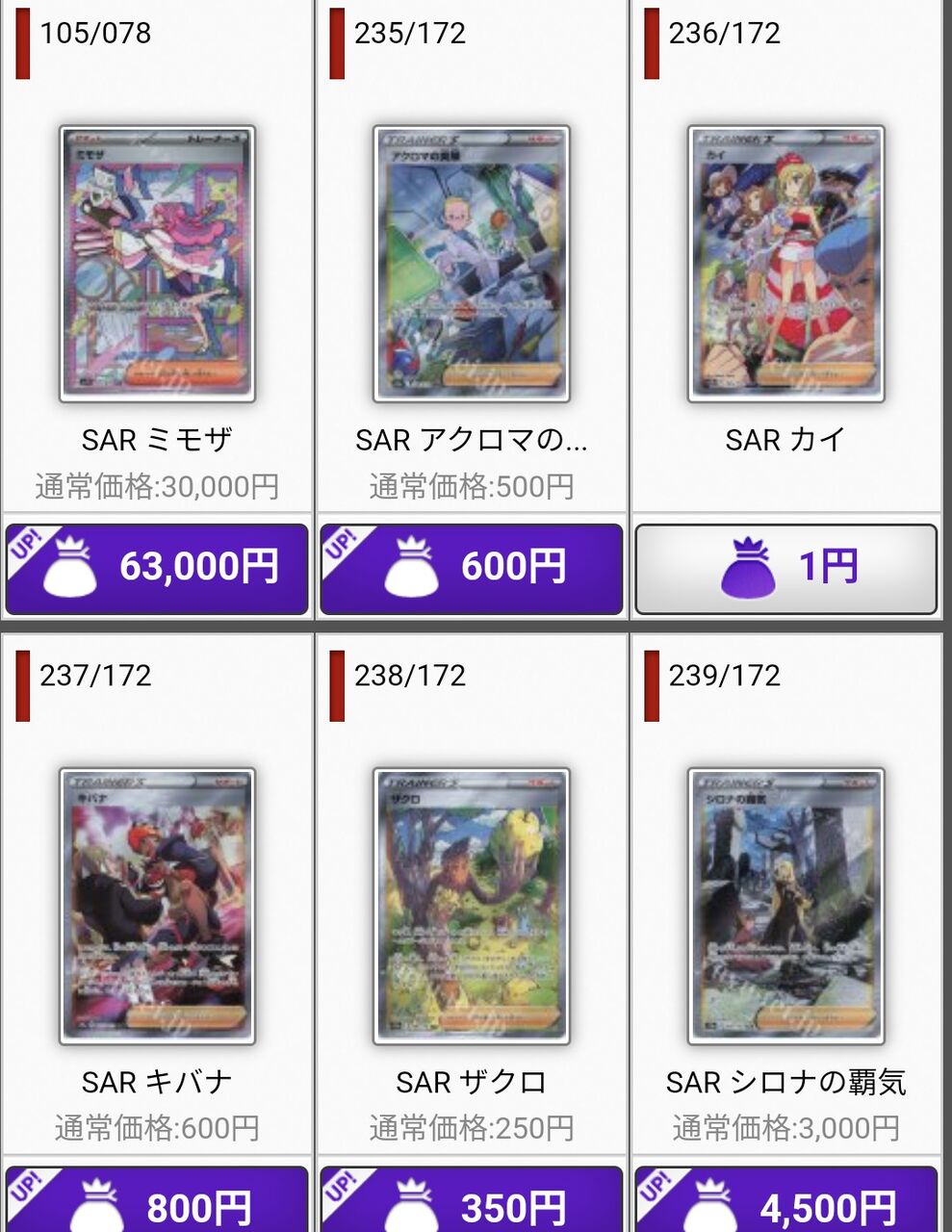Screen dimensions: 952x1232
Task: Open the SAR カイ card image
Action: pos(785,263)
